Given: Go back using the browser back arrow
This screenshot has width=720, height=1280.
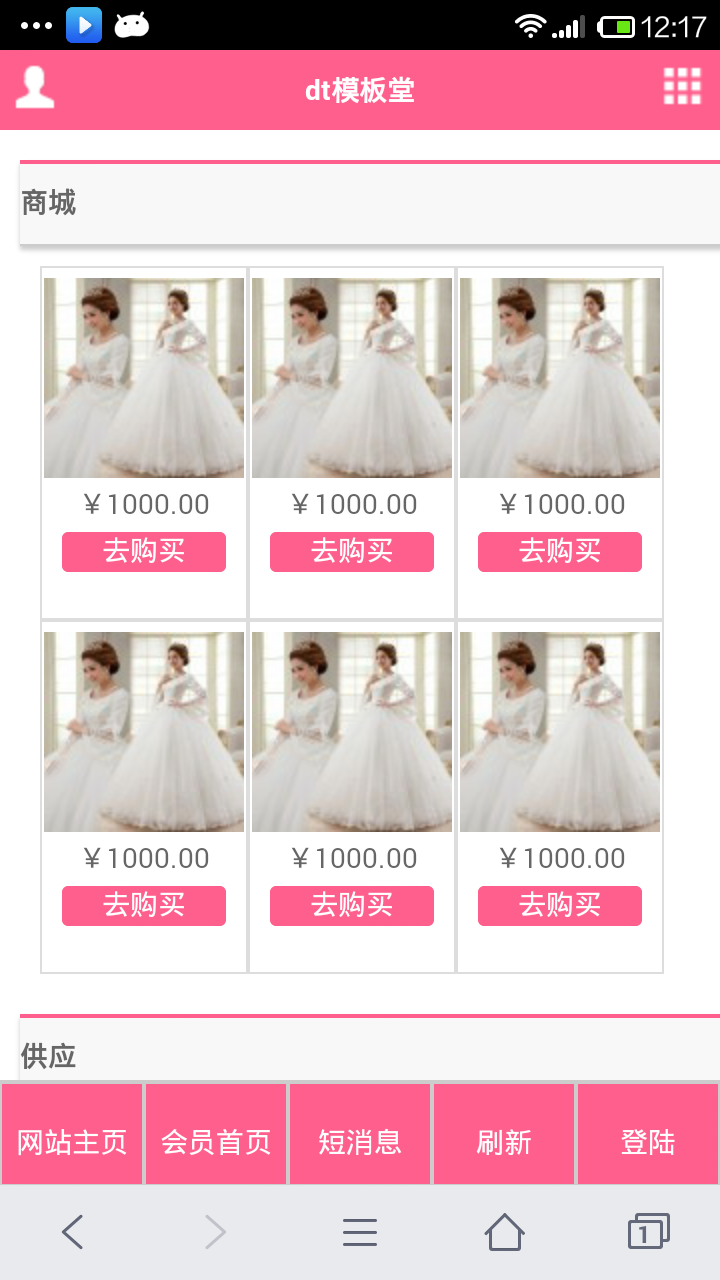Looking at the screenshot, I should (x=72, y=1232).
